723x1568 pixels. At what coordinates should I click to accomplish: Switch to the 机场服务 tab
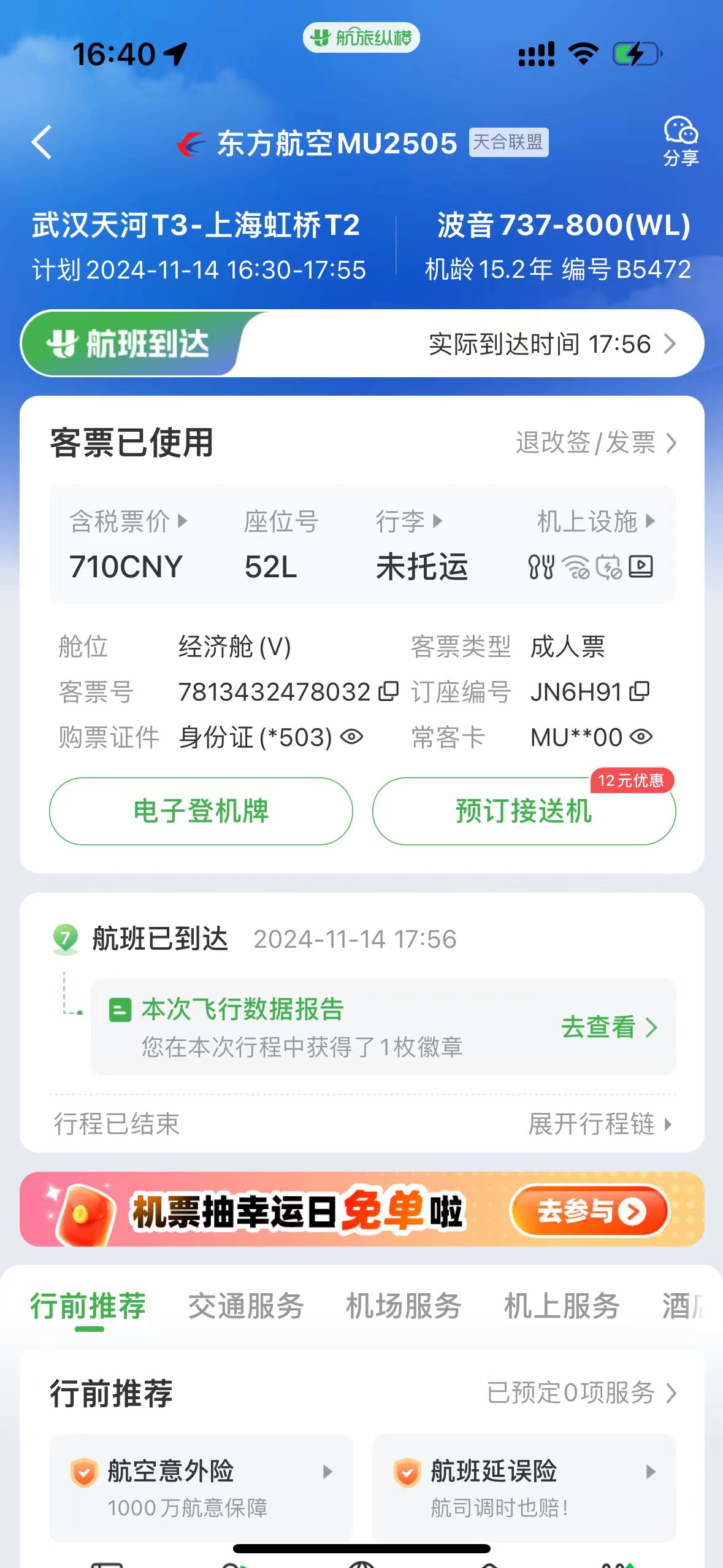tap(404, 1306)
